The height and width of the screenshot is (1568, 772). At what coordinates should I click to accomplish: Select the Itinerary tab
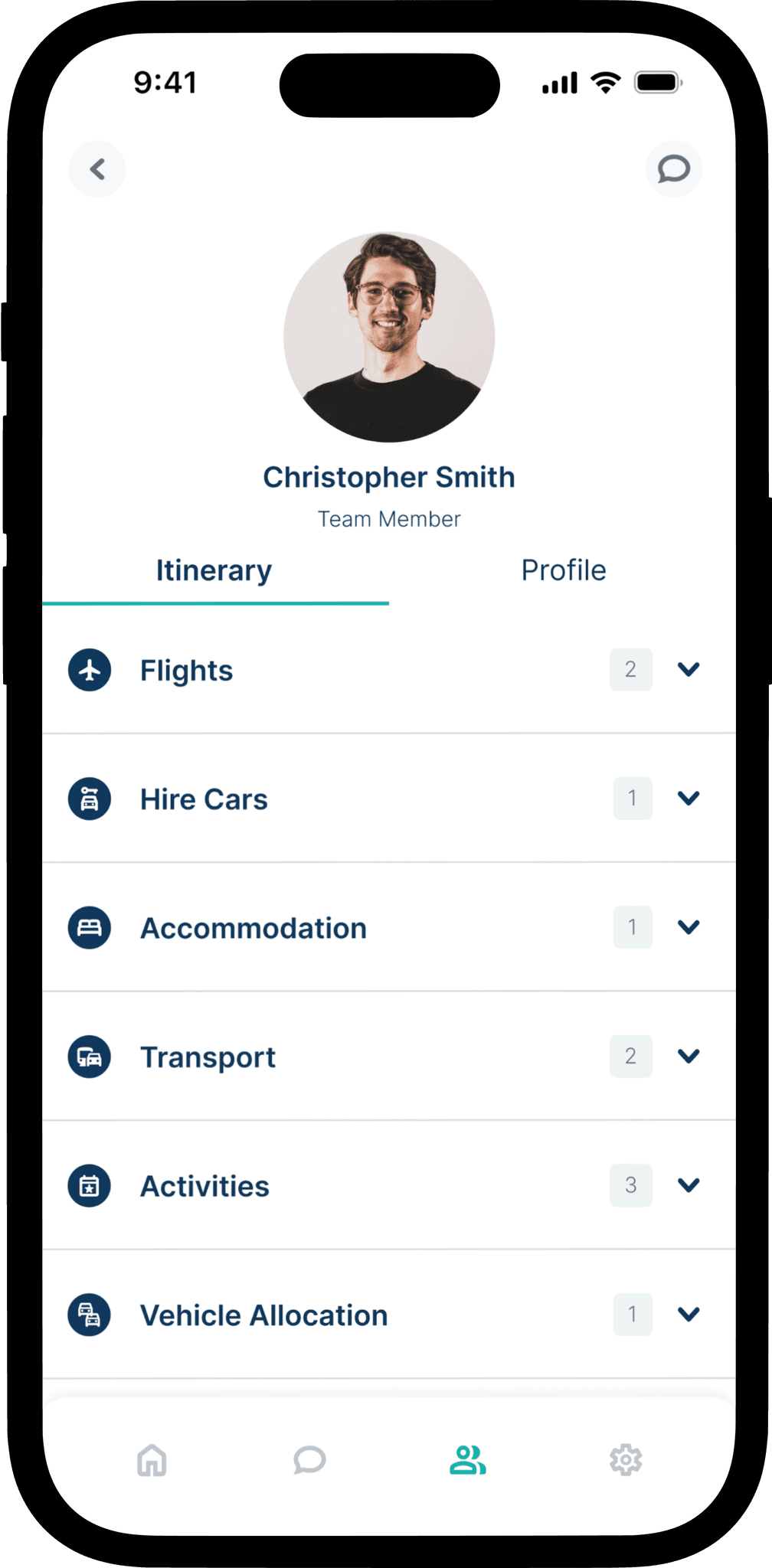[214, 570]
